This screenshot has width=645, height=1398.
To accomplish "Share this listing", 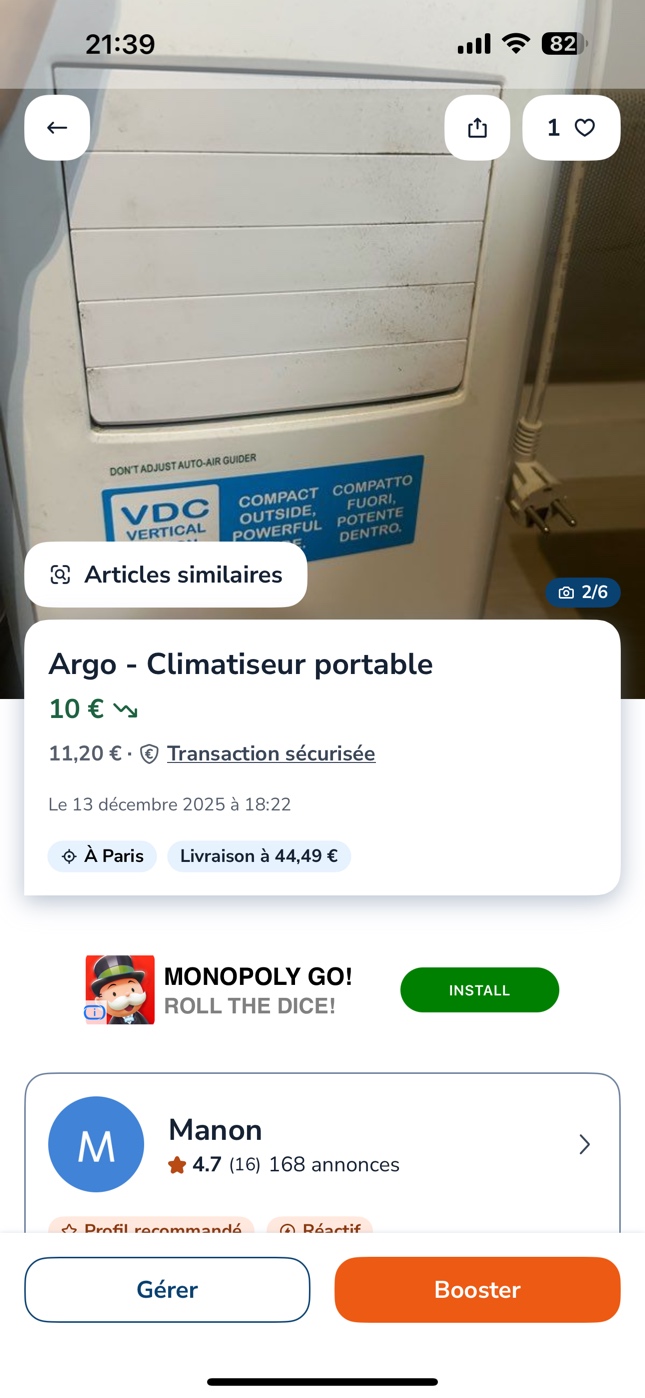I will point(477,127).
